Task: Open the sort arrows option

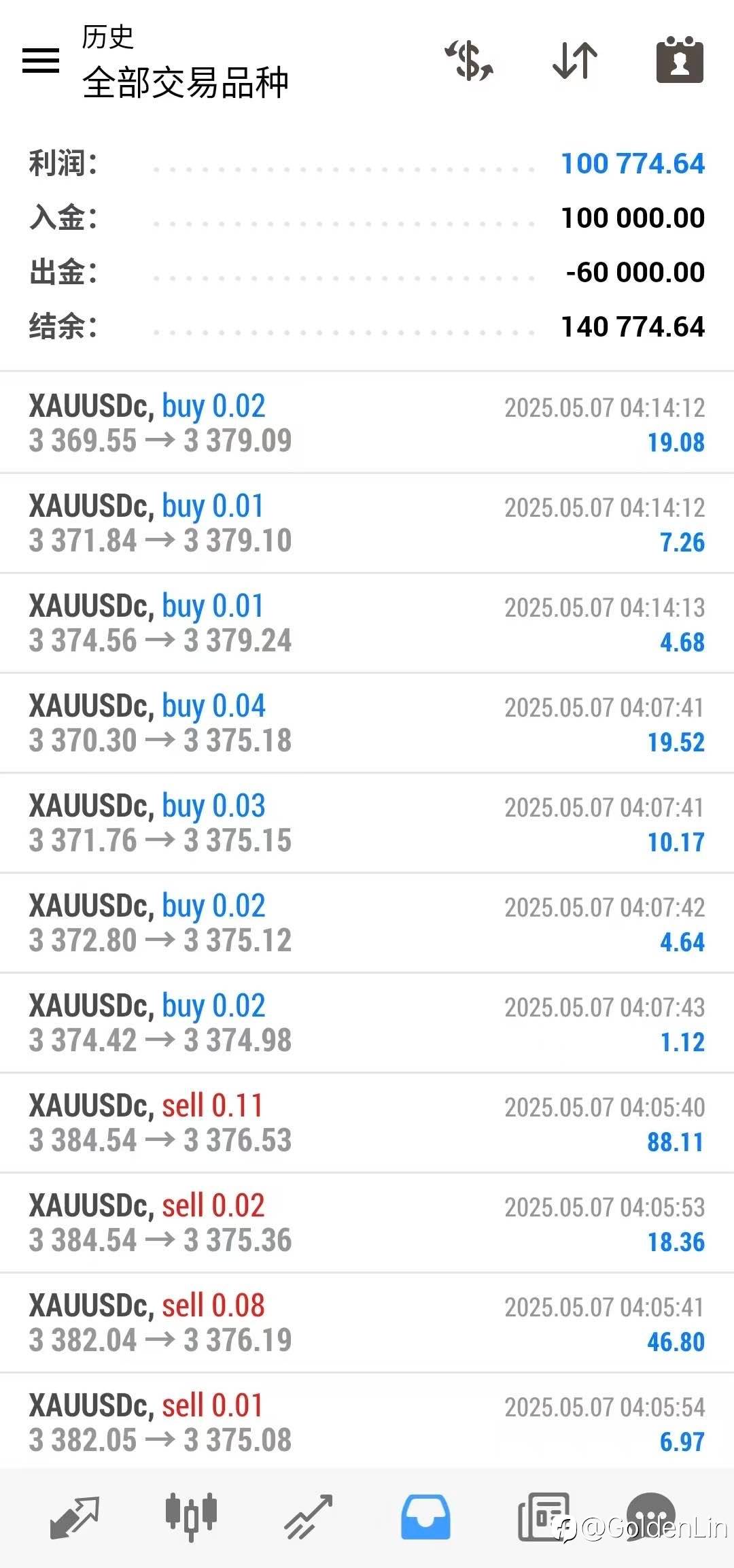Action: pos(575,60)
